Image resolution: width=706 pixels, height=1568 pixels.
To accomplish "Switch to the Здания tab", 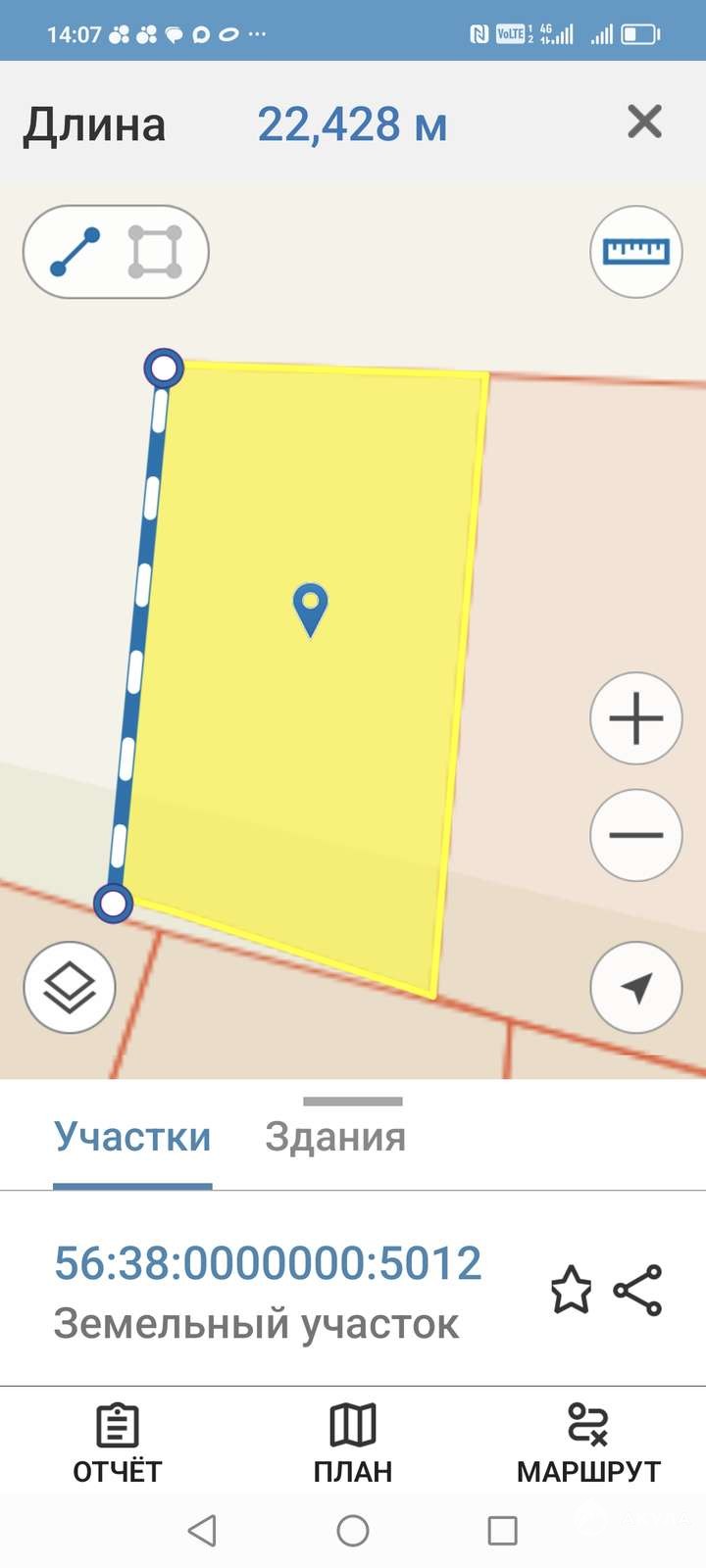I will (335, 1137).
